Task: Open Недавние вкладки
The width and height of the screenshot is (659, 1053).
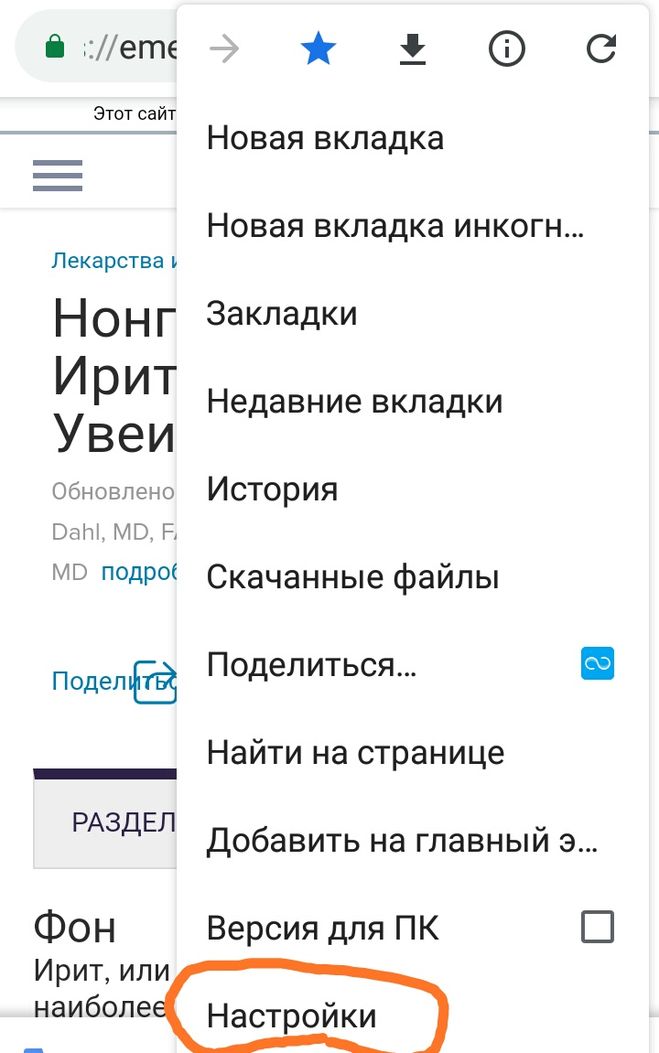Action: tap(354, 402)
